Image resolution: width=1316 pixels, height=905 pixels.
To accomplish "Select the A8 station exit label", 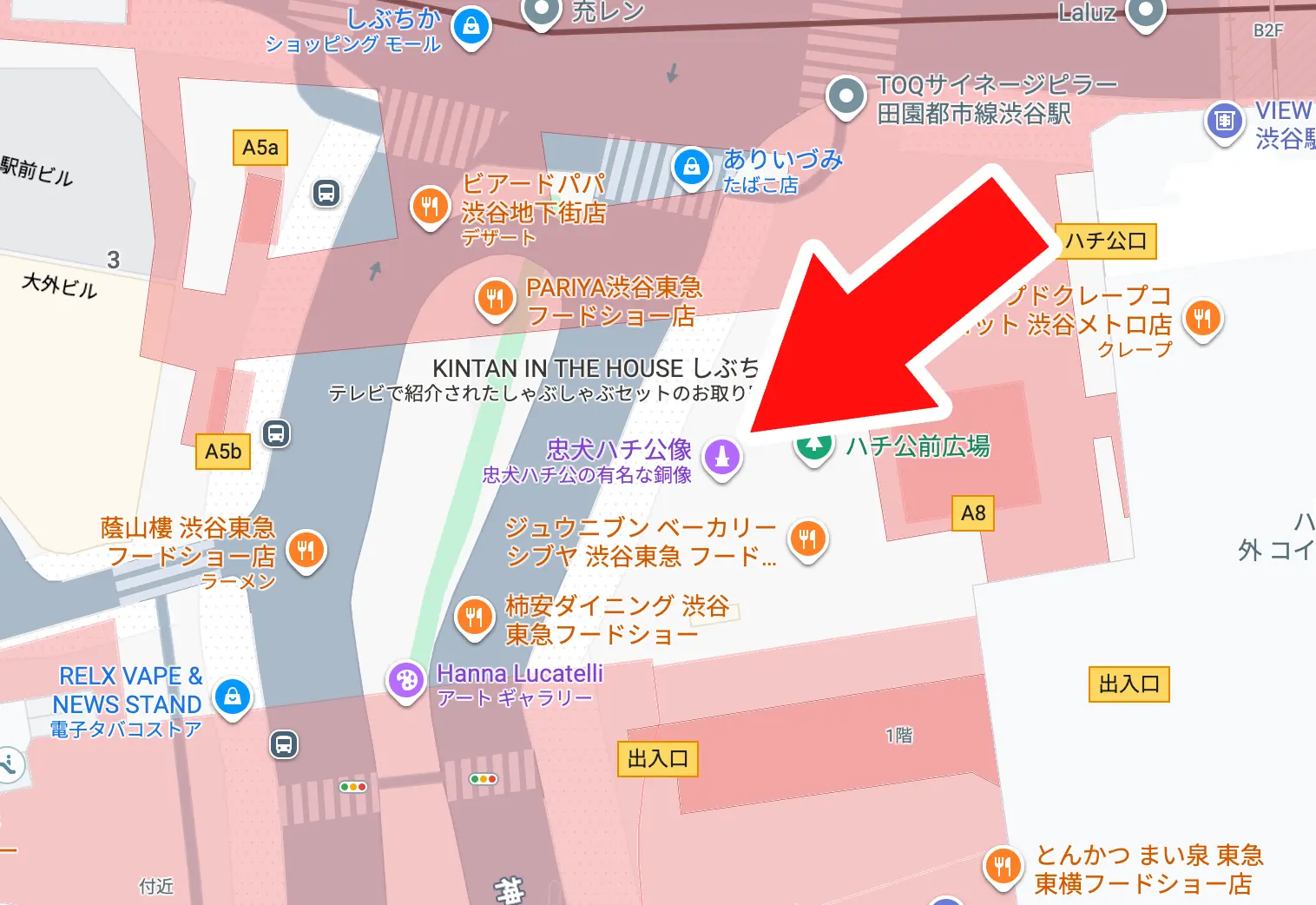I will (x=973, y=513).
